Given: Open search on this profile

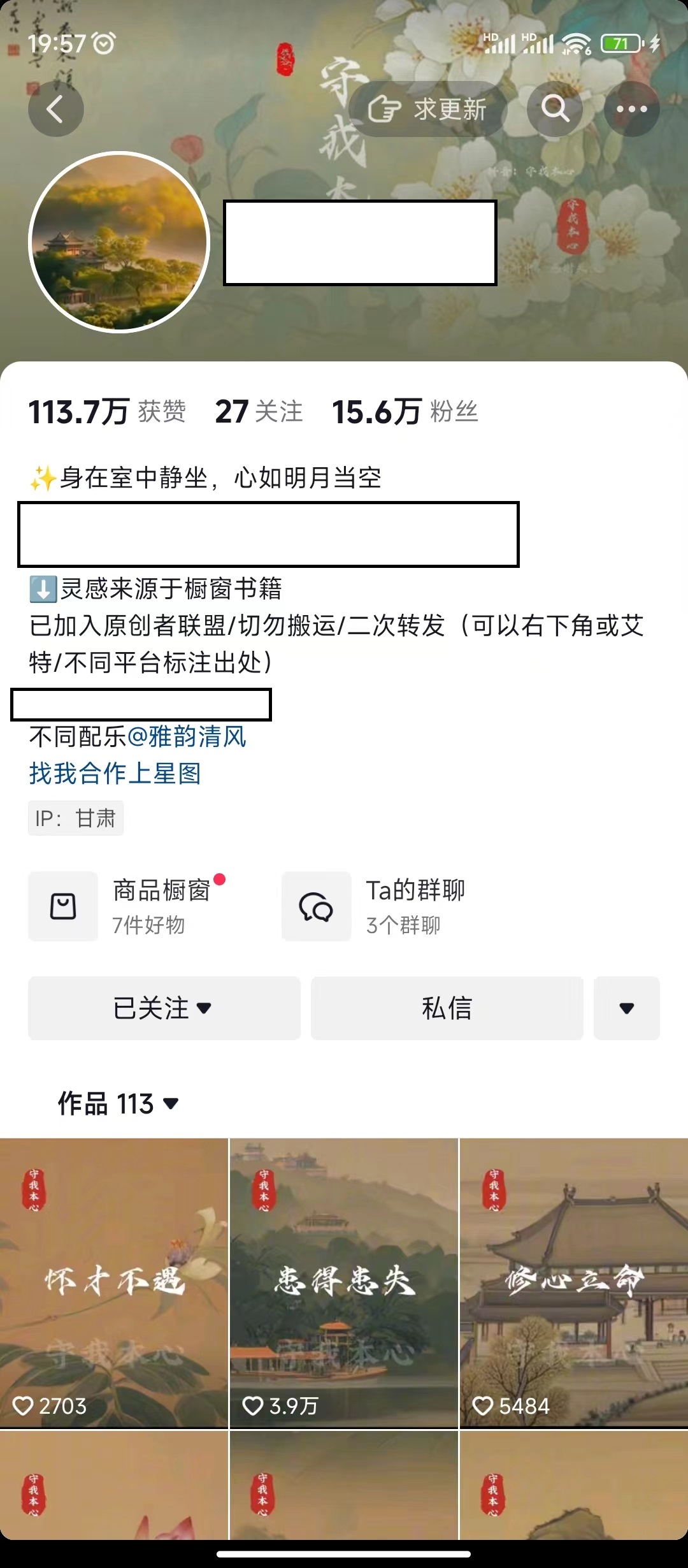Looking at the screenshot, I should click(x=555, y=109).
